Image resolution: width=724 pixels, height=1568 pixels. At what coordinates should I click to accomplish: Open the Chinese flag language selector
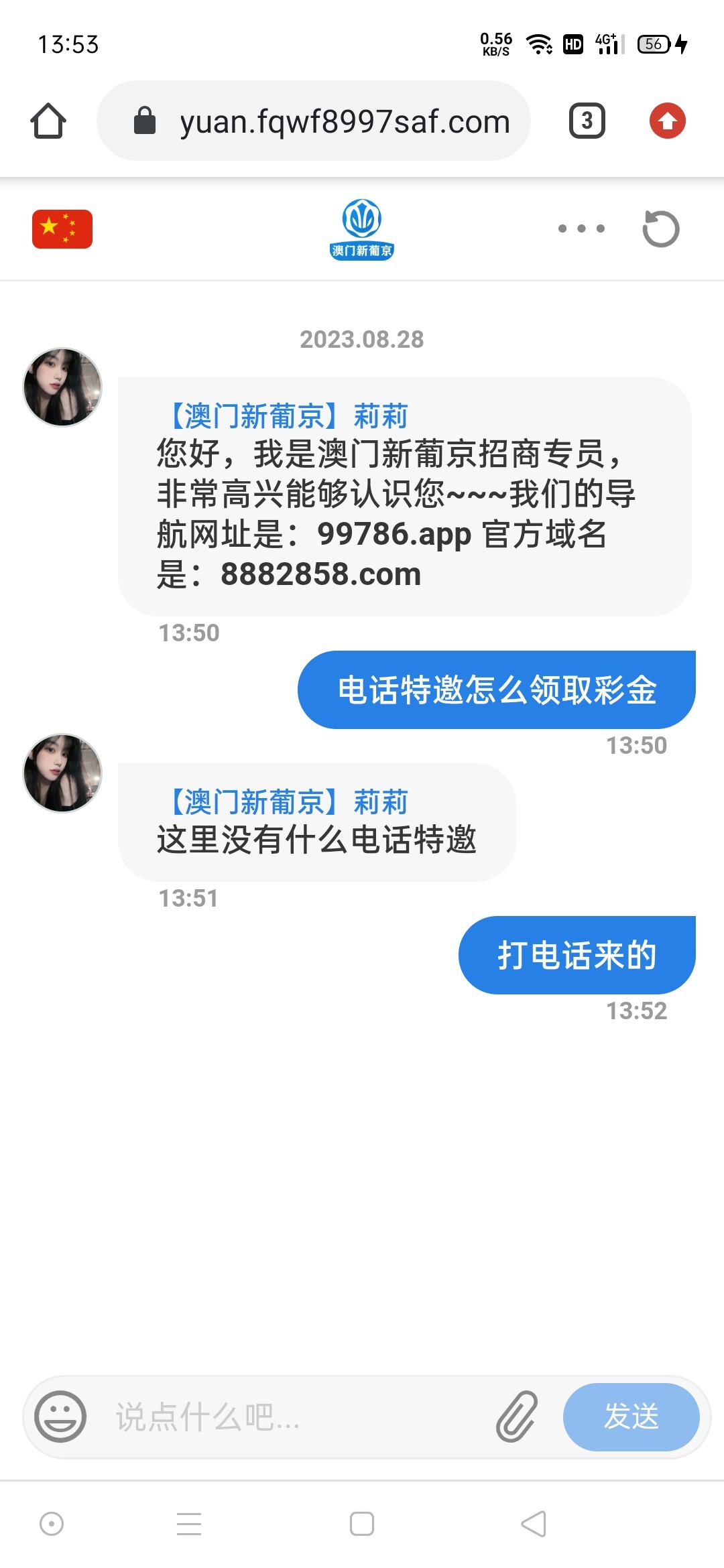coord(62,229)
